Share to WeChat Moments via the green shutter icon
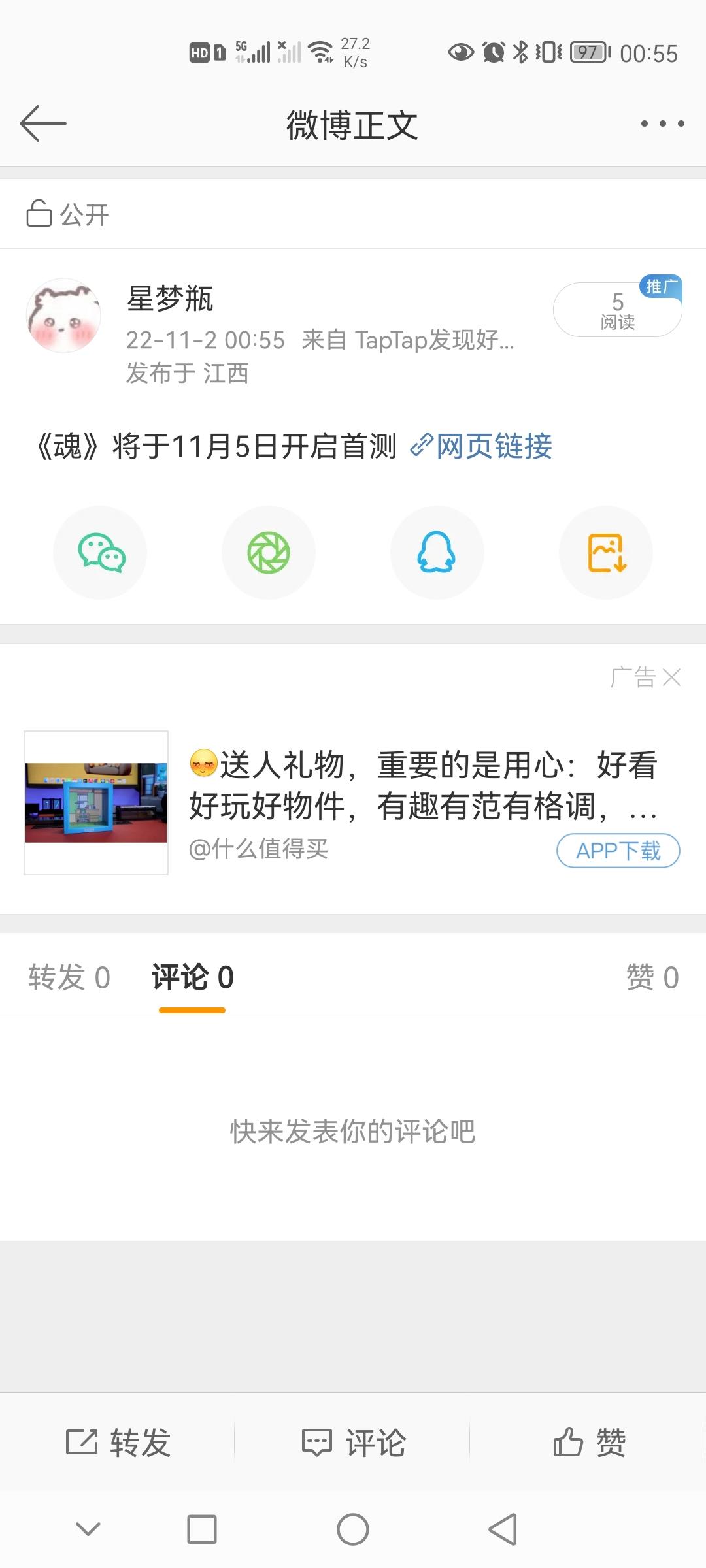Screen dimensions: 706x1568 tap(269, 553)
